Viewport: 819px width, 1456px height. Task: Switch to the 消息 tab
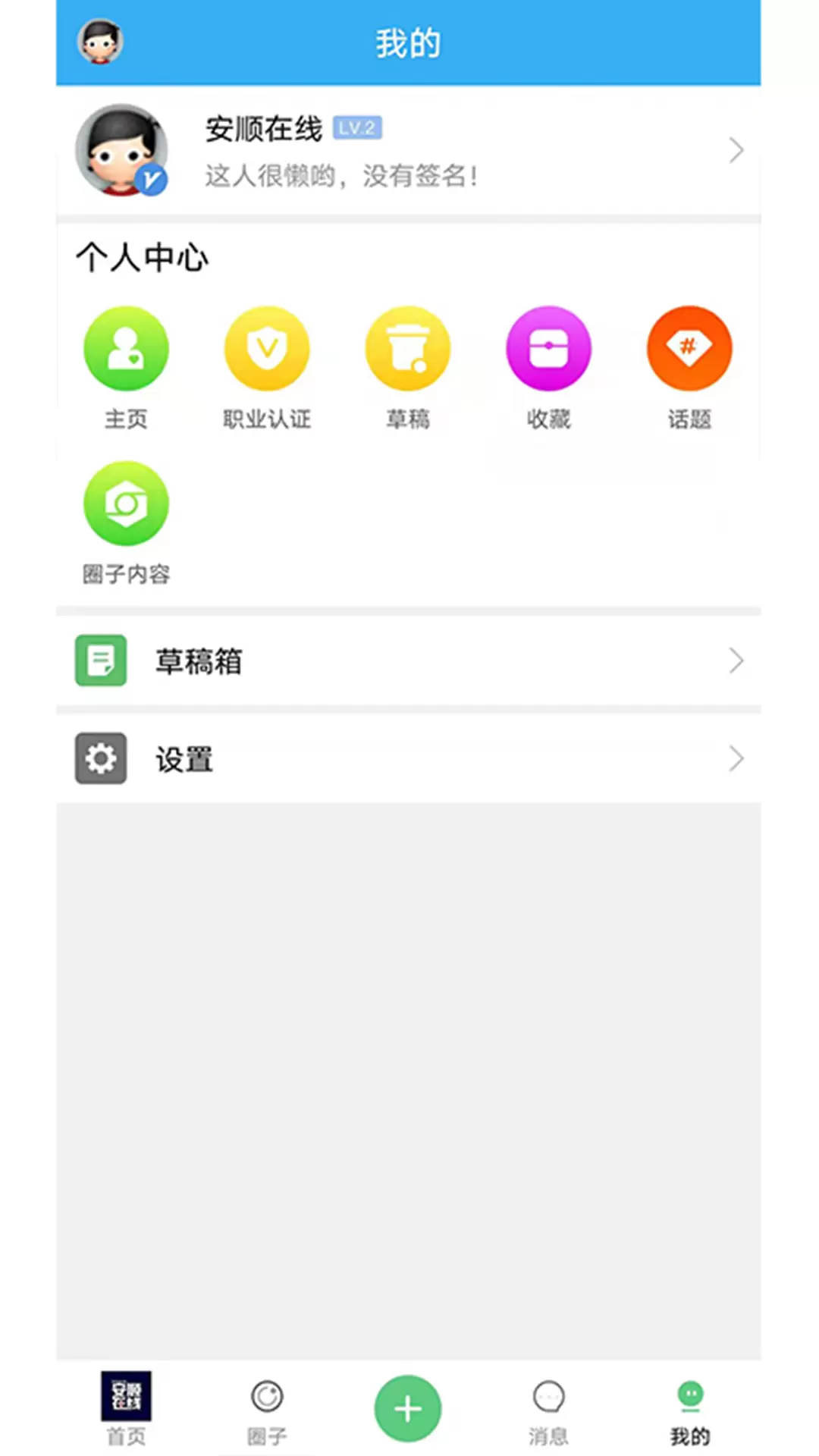pos(548,1409)
